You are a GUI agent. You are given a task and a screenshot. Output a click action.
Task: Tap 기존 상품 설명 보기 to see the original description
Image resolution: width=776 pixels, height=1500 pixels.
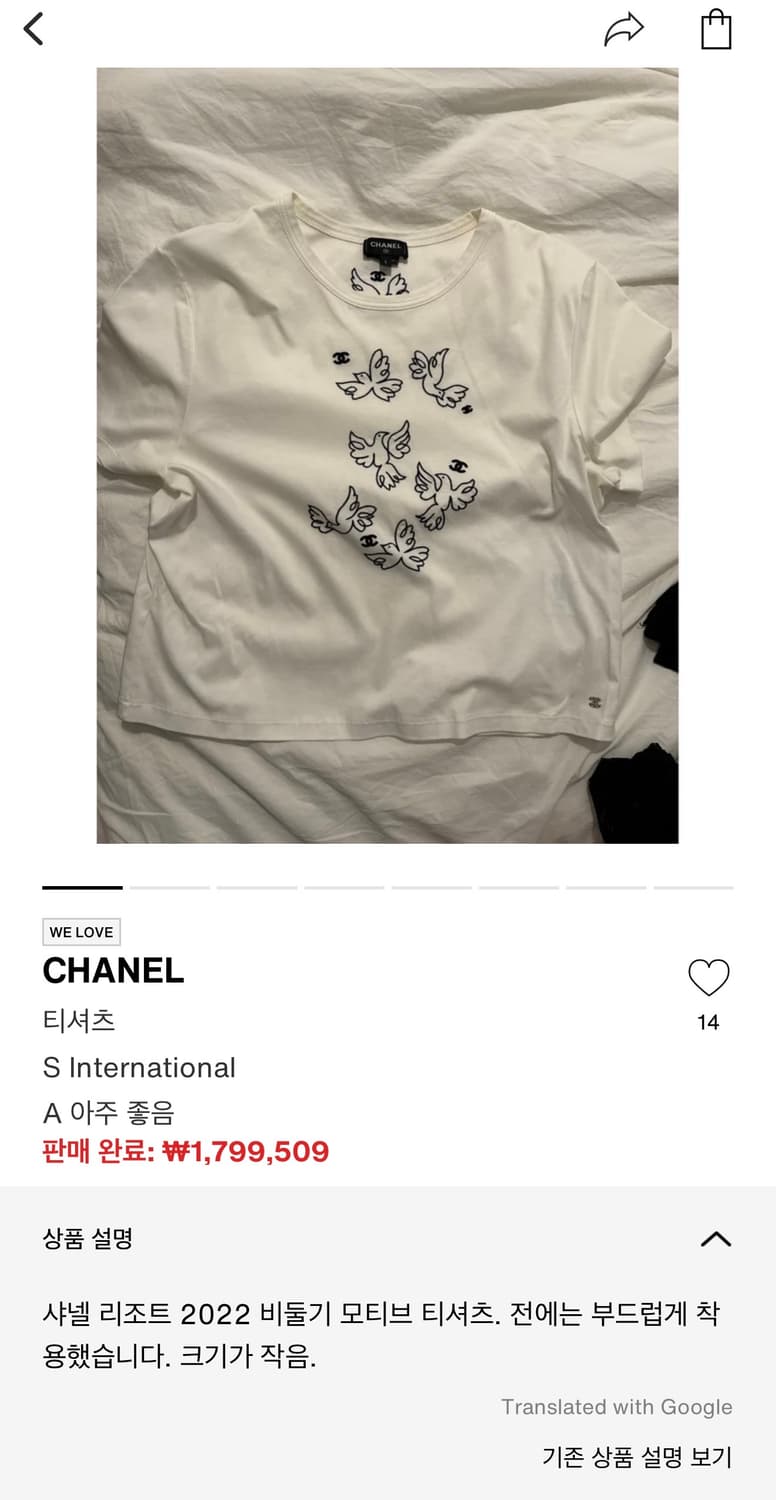point(637,1457)
